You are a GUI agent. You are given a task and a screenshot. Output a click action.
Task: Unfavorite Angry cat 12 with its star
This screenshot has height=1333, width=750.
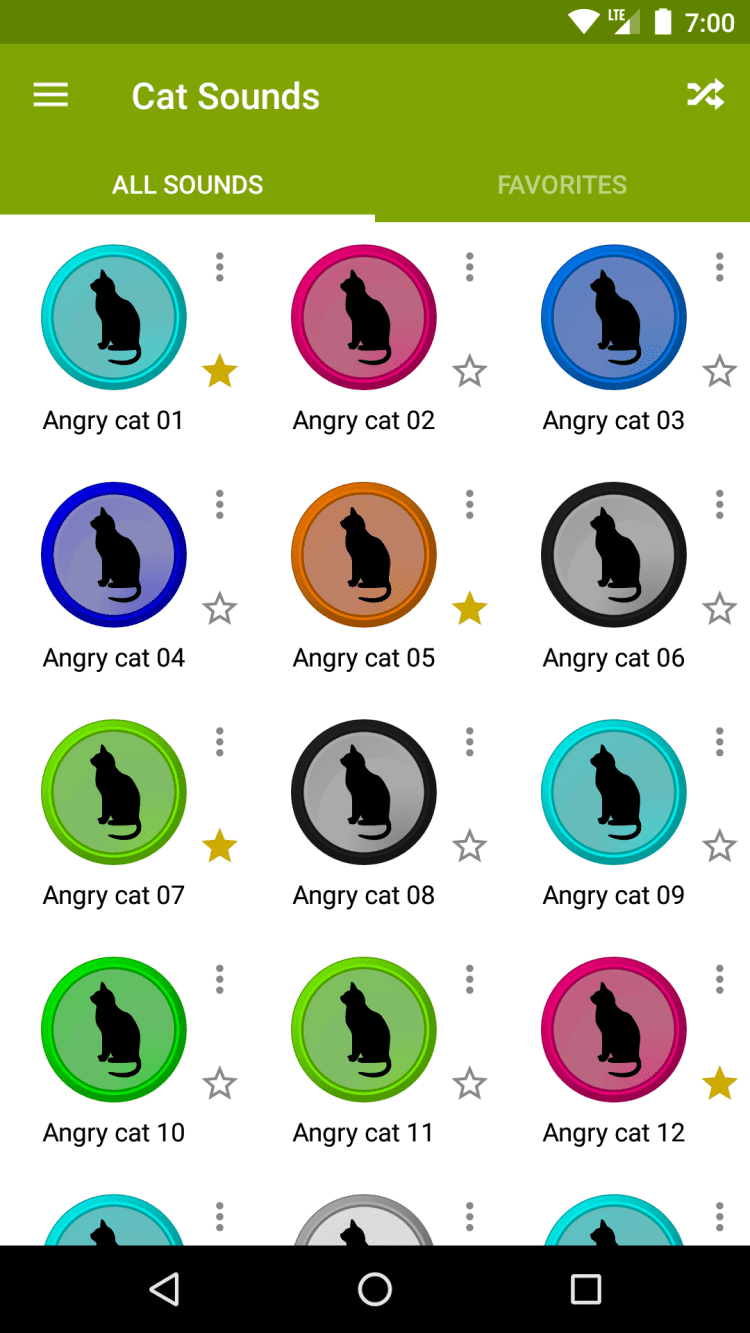720,1083
